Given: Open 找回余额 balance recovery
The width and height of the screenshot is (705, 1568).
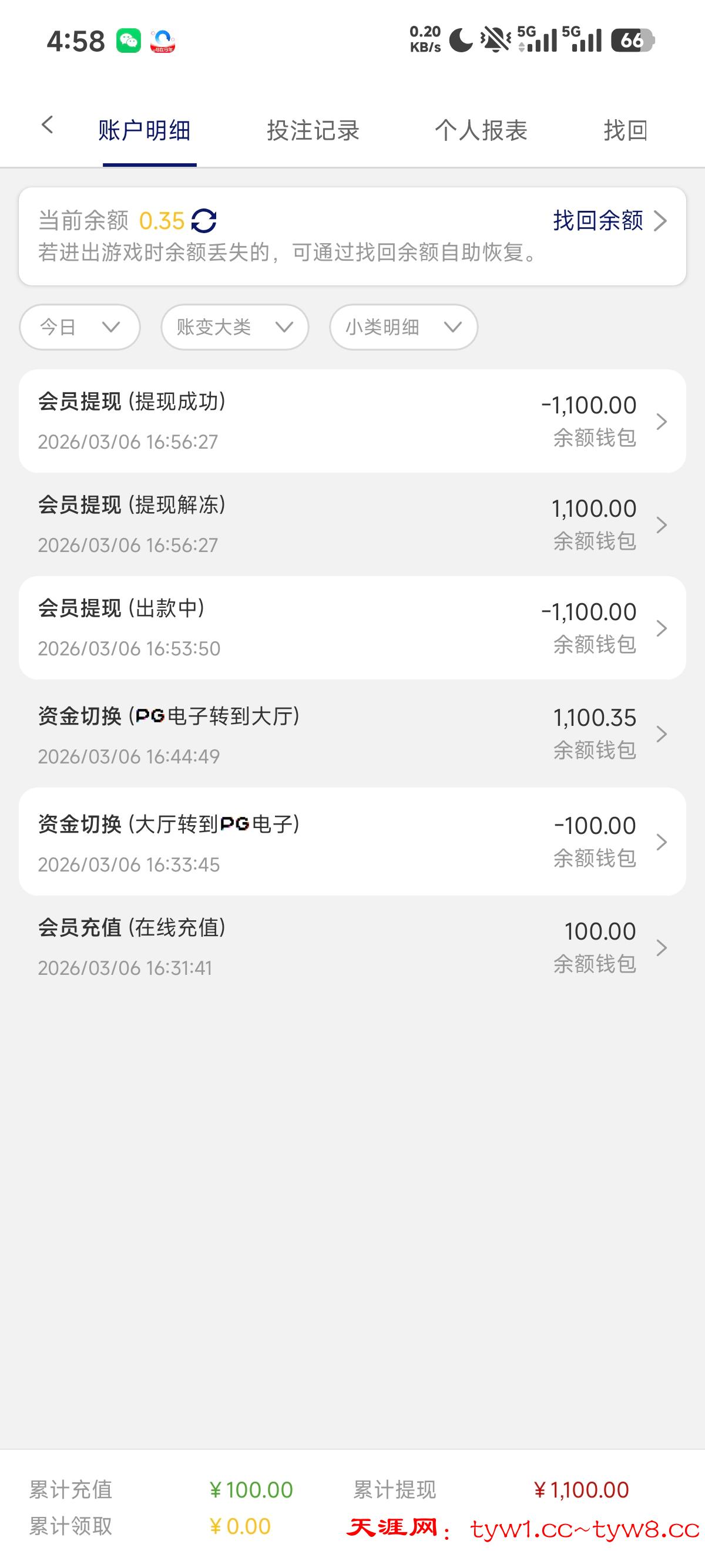Looking at the screenshot, I should click(609, 220).
